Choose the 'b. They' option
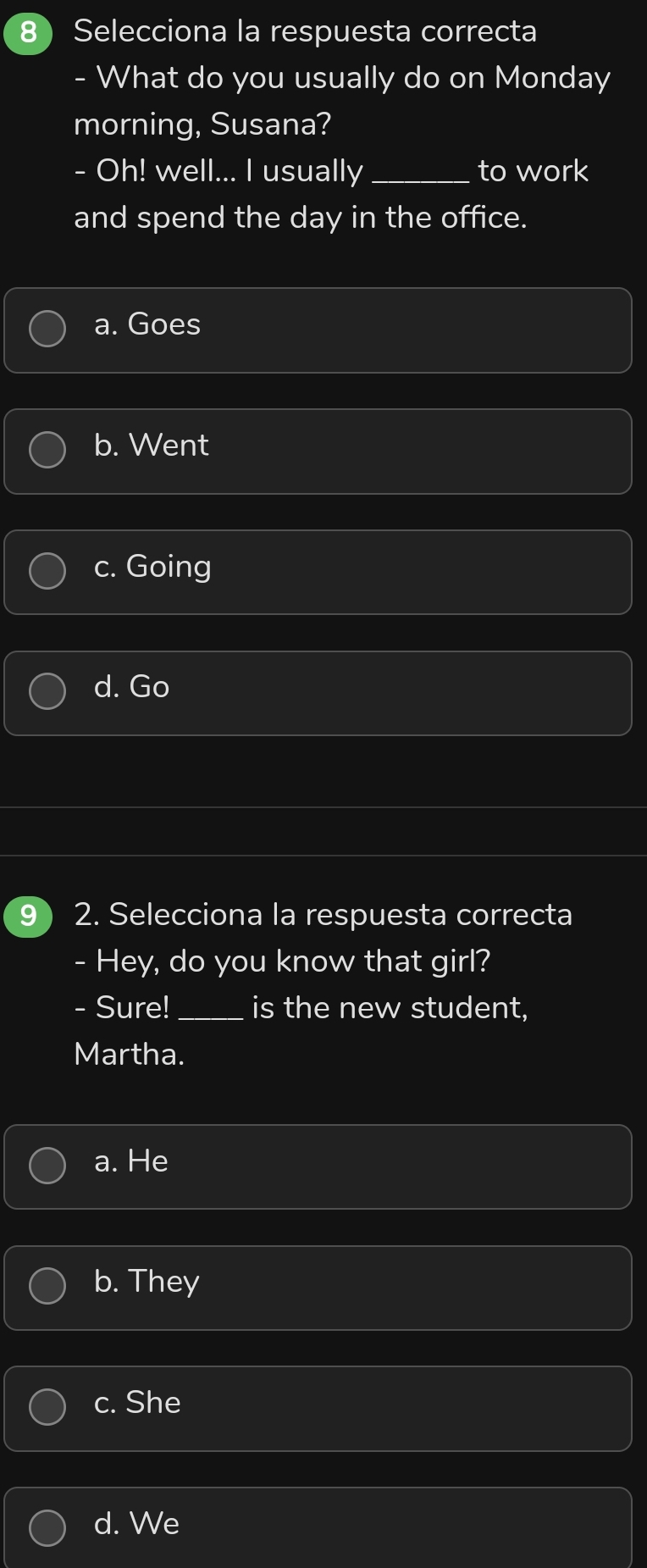647x1568 pixels. [x=47, y=1287]
